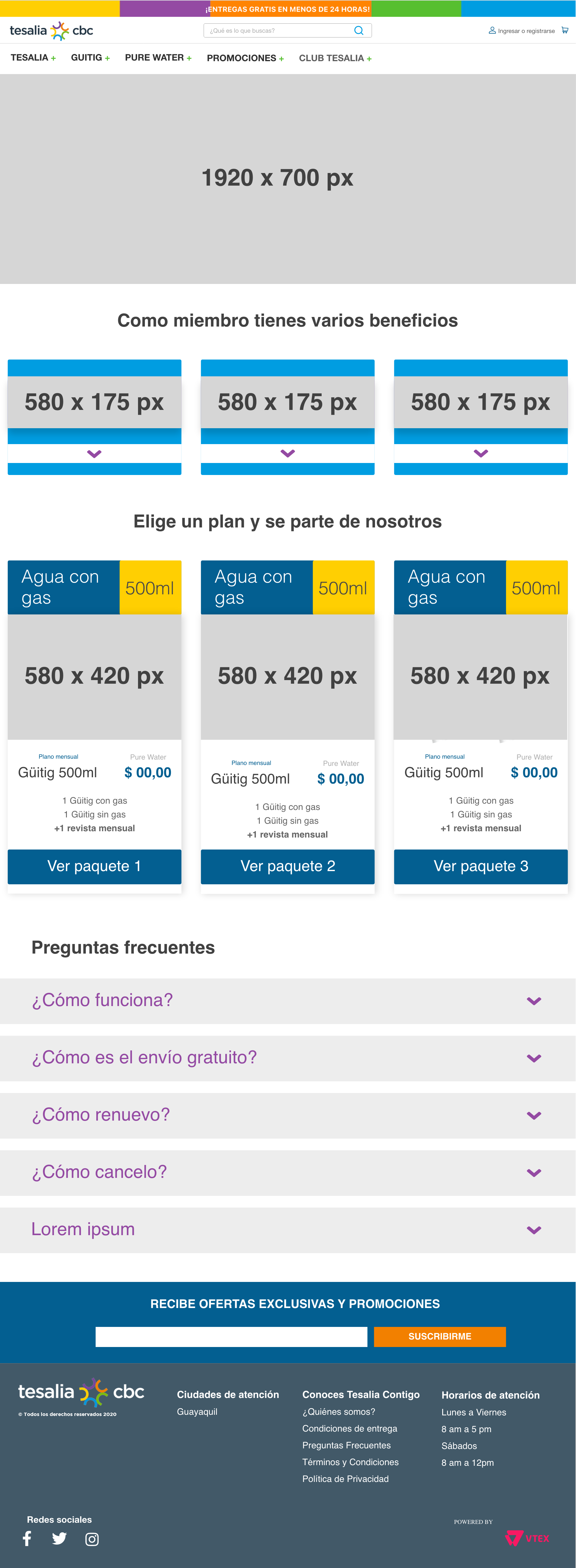Open the CLUB TESALIA menu
The height and width of the screenshot is (1568, 576).
[335, 58]
